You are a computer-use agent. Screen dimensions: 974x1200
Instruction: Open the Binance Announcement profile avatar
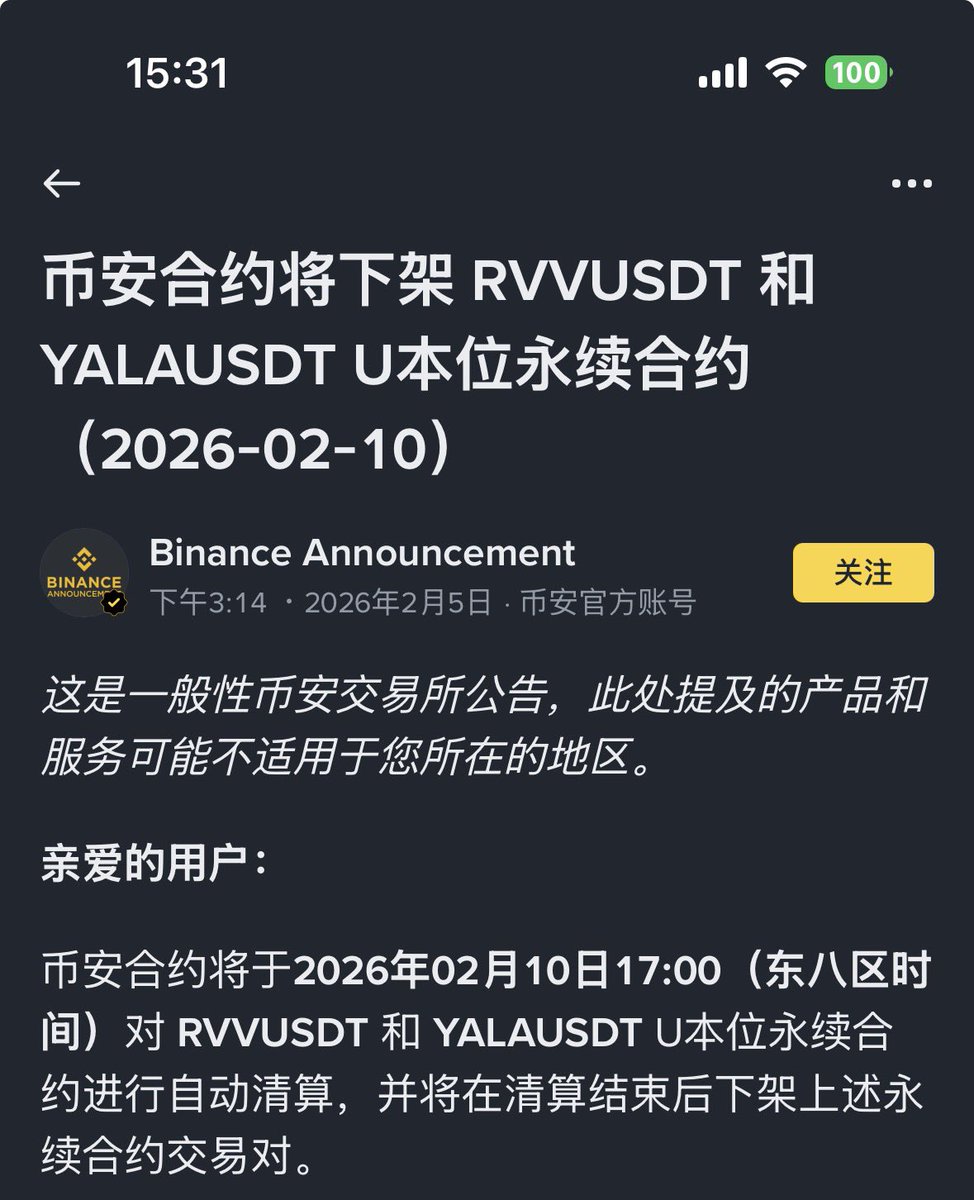[x=85, y=574]
